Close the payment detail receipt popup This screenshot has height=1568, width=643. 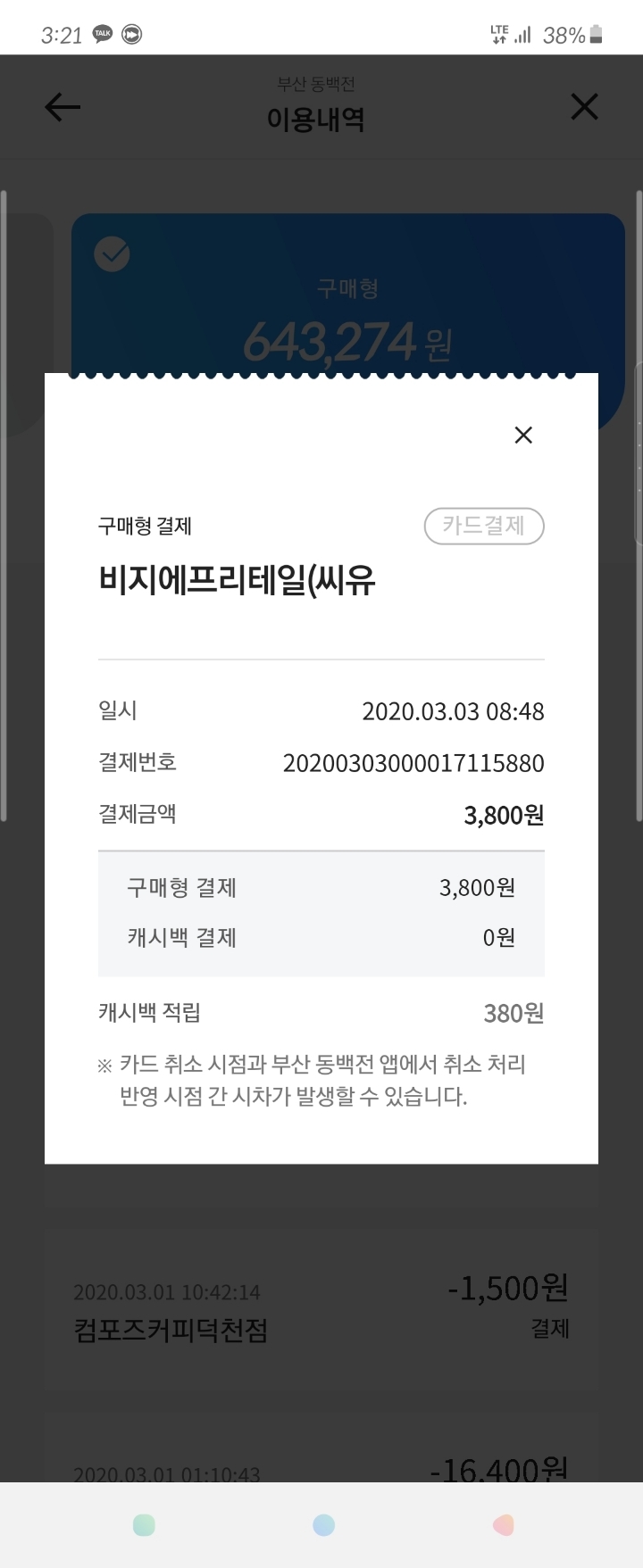[523, 435]
